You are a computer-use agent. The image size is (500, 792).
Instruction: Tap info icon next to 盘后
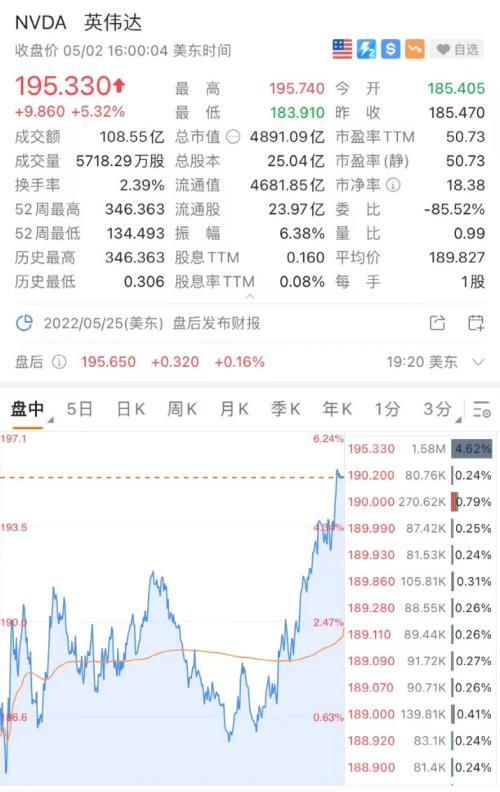click(x=59, y=362)
